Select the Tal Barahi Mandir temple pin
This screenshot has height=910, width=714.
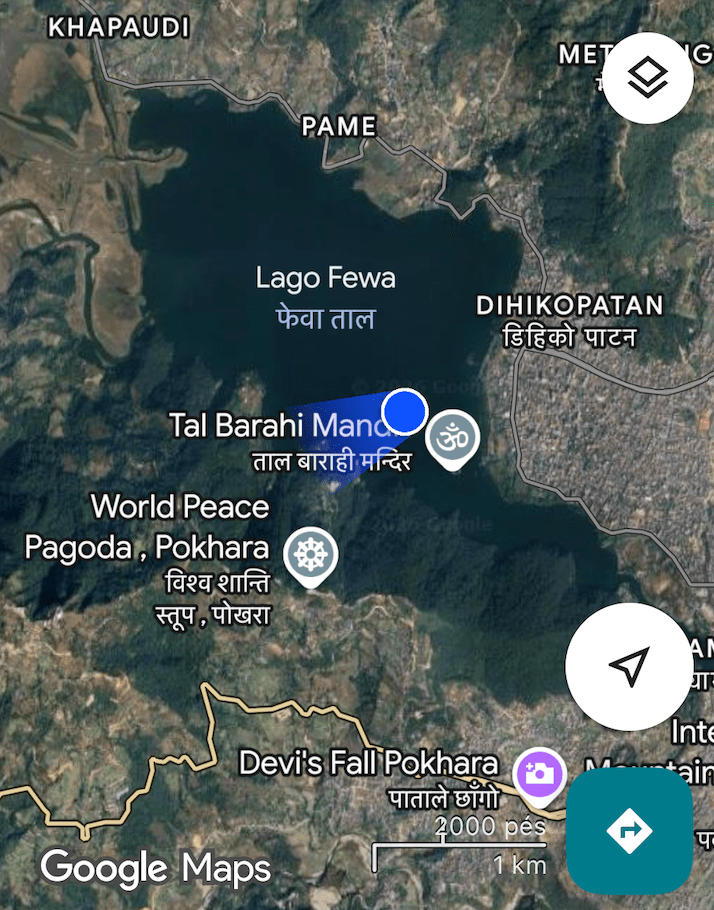click(x=453, y=438)
